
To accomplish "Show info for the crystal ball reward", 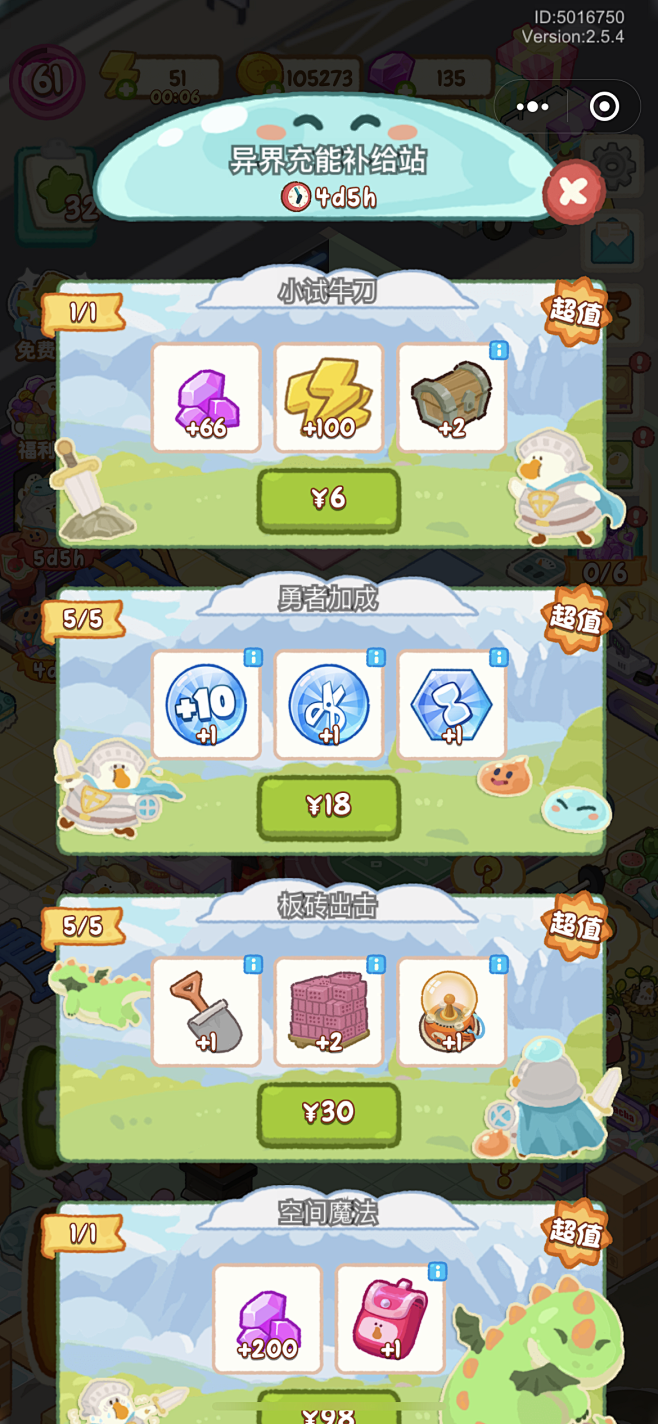I will tap(498, 964).
